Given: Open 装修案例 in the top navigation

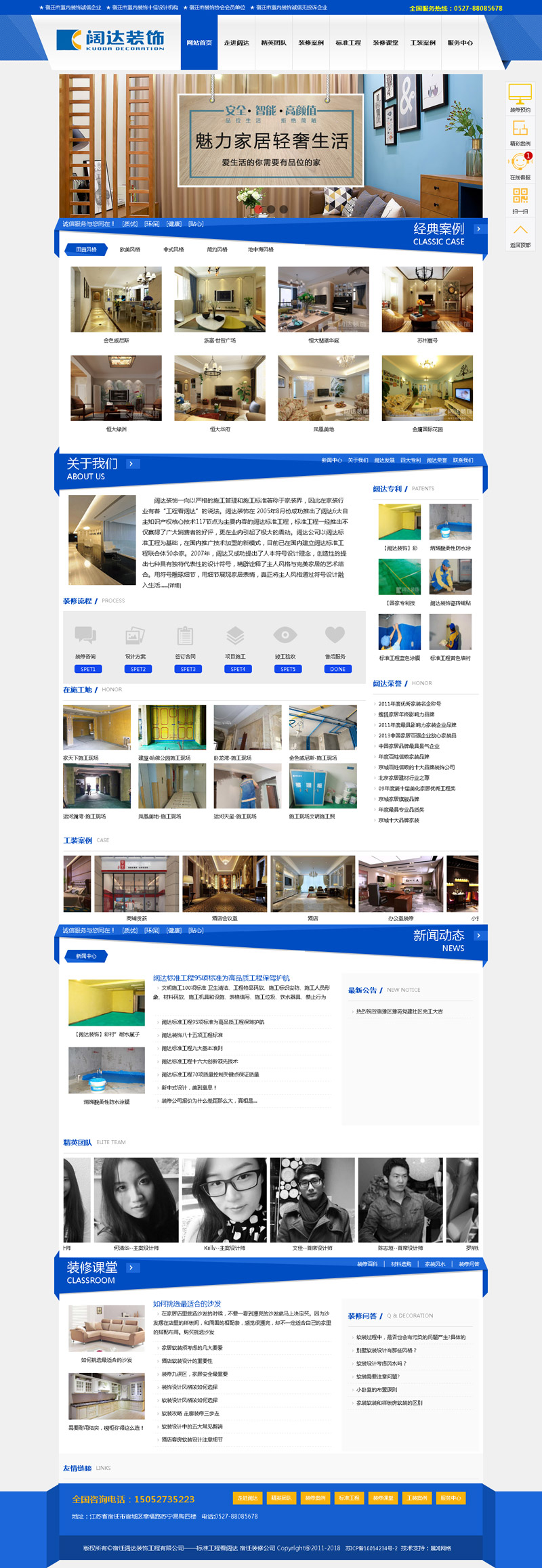Looking at the screenshot, I should click(x=311, y=43).
